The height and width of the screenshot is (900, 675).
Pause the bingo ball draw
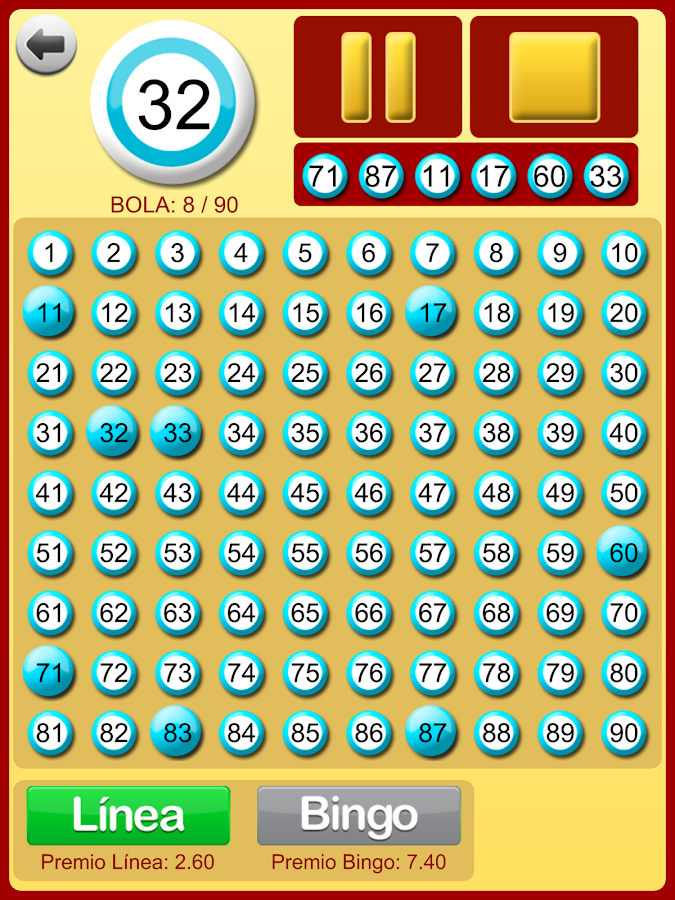(378, 77)
